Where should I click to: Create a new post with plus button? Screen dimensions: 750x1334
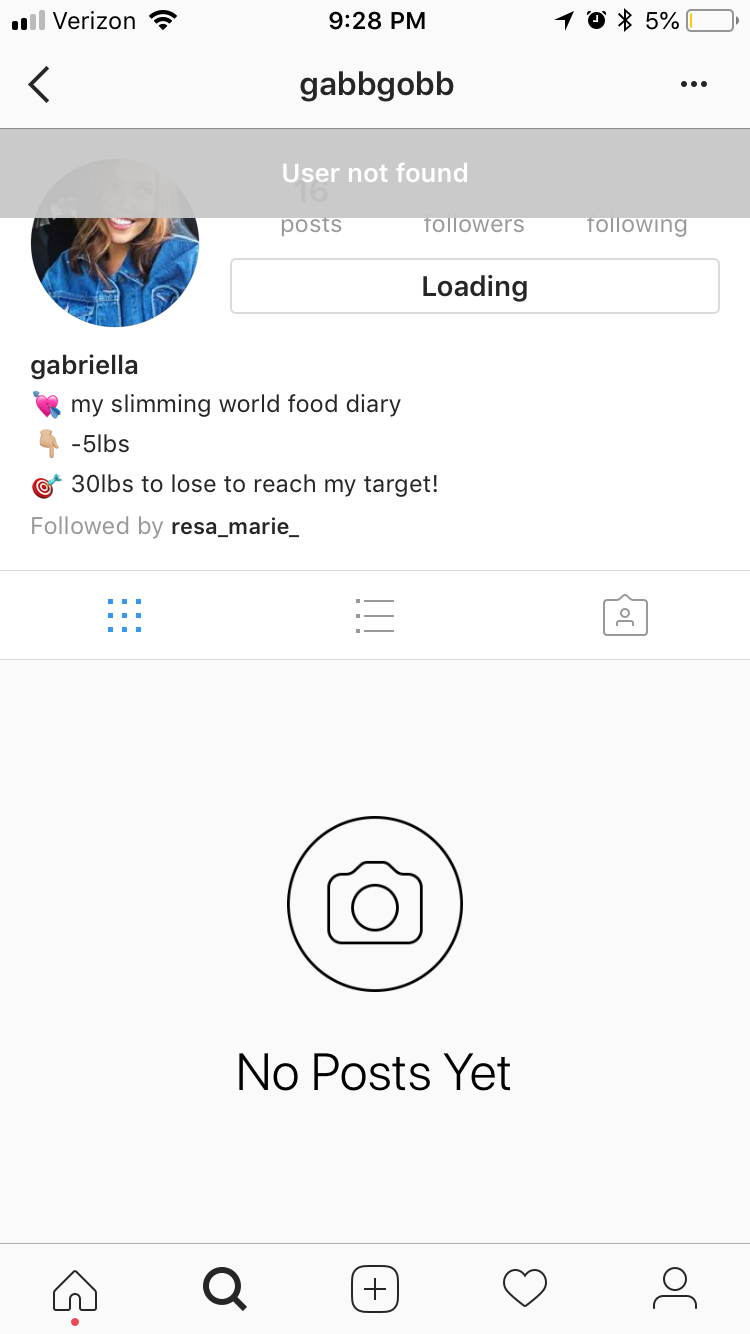375,1289
